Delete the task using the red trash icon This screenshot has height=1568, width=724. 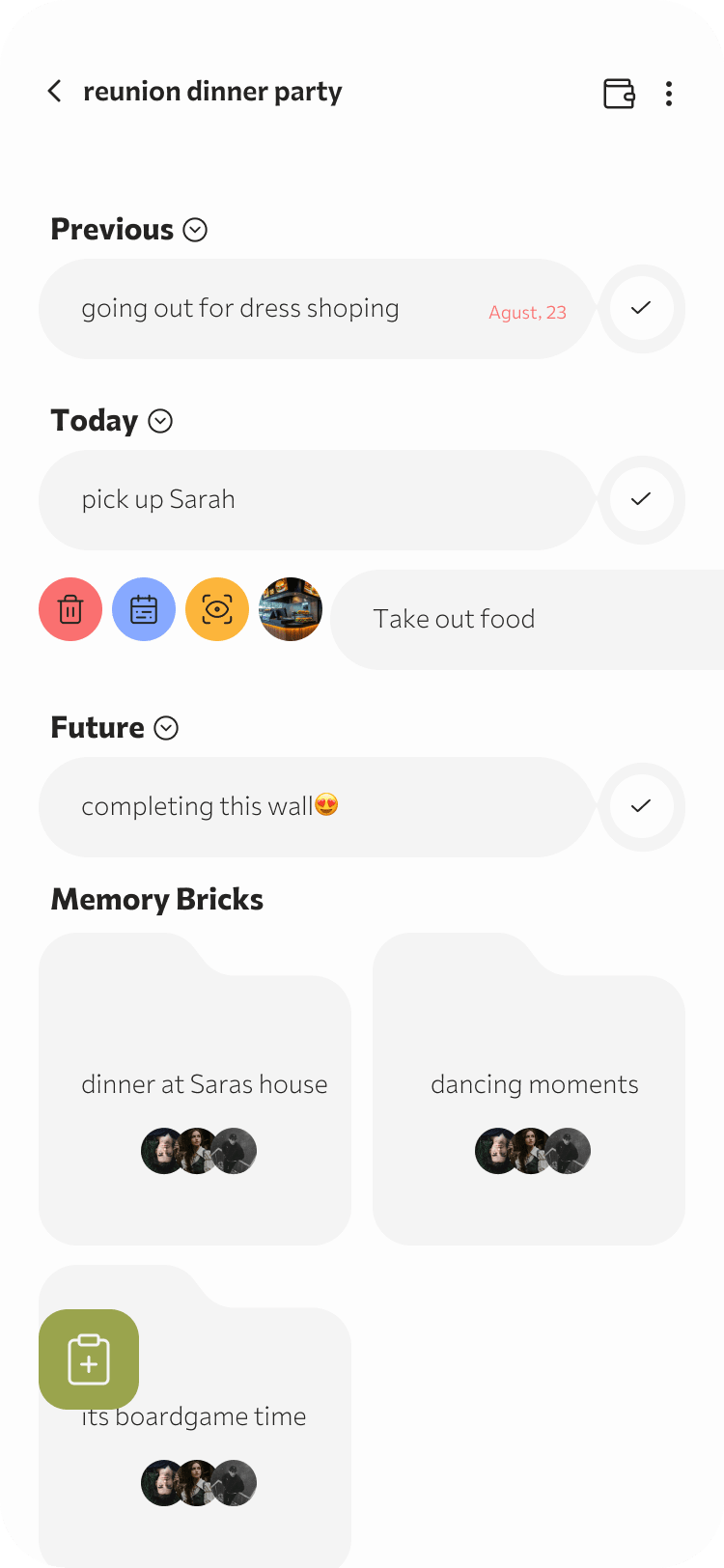[70, 609]
